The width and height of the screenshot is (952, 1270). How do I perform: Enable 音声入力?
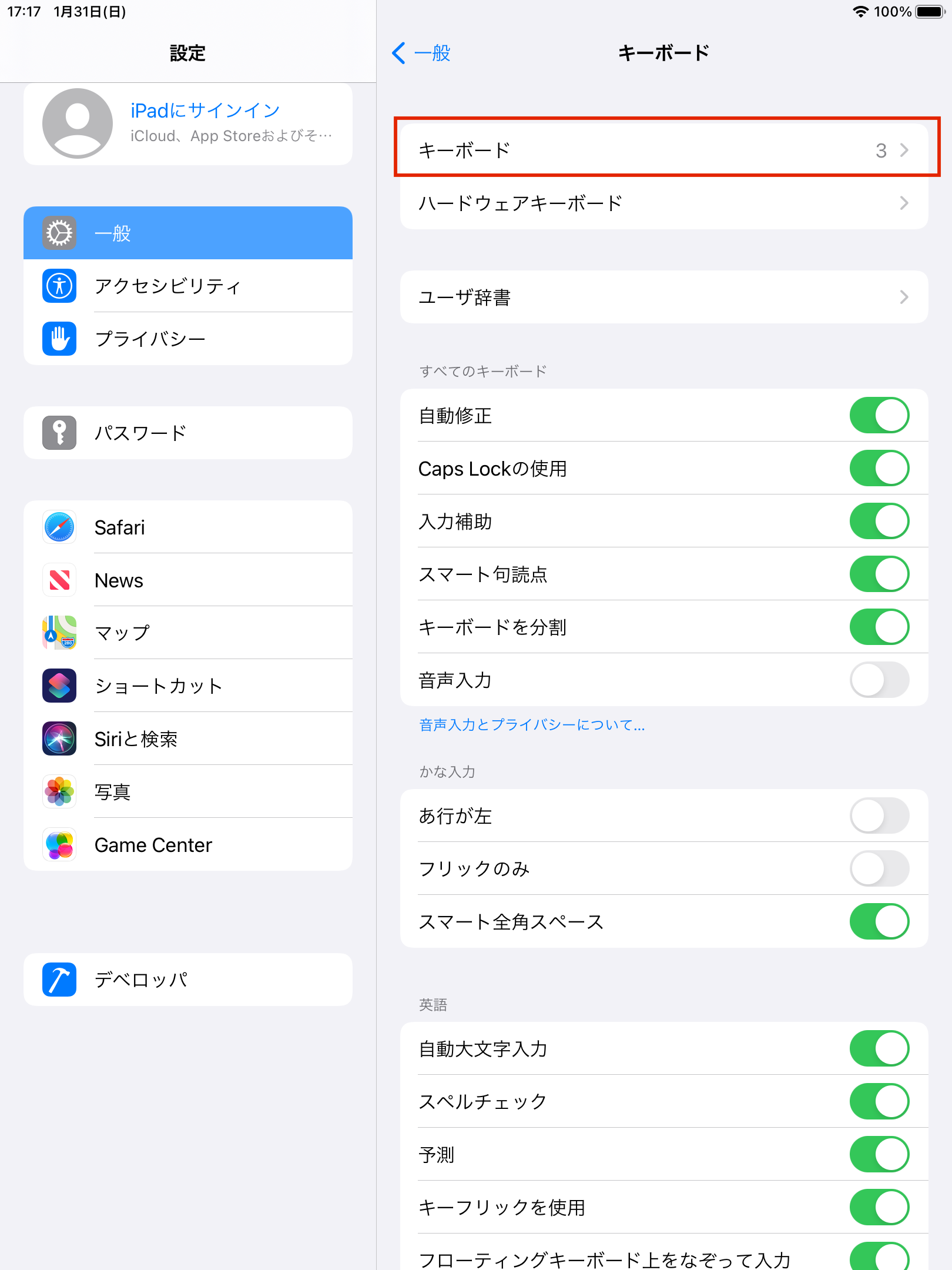[x=879, y=680]
